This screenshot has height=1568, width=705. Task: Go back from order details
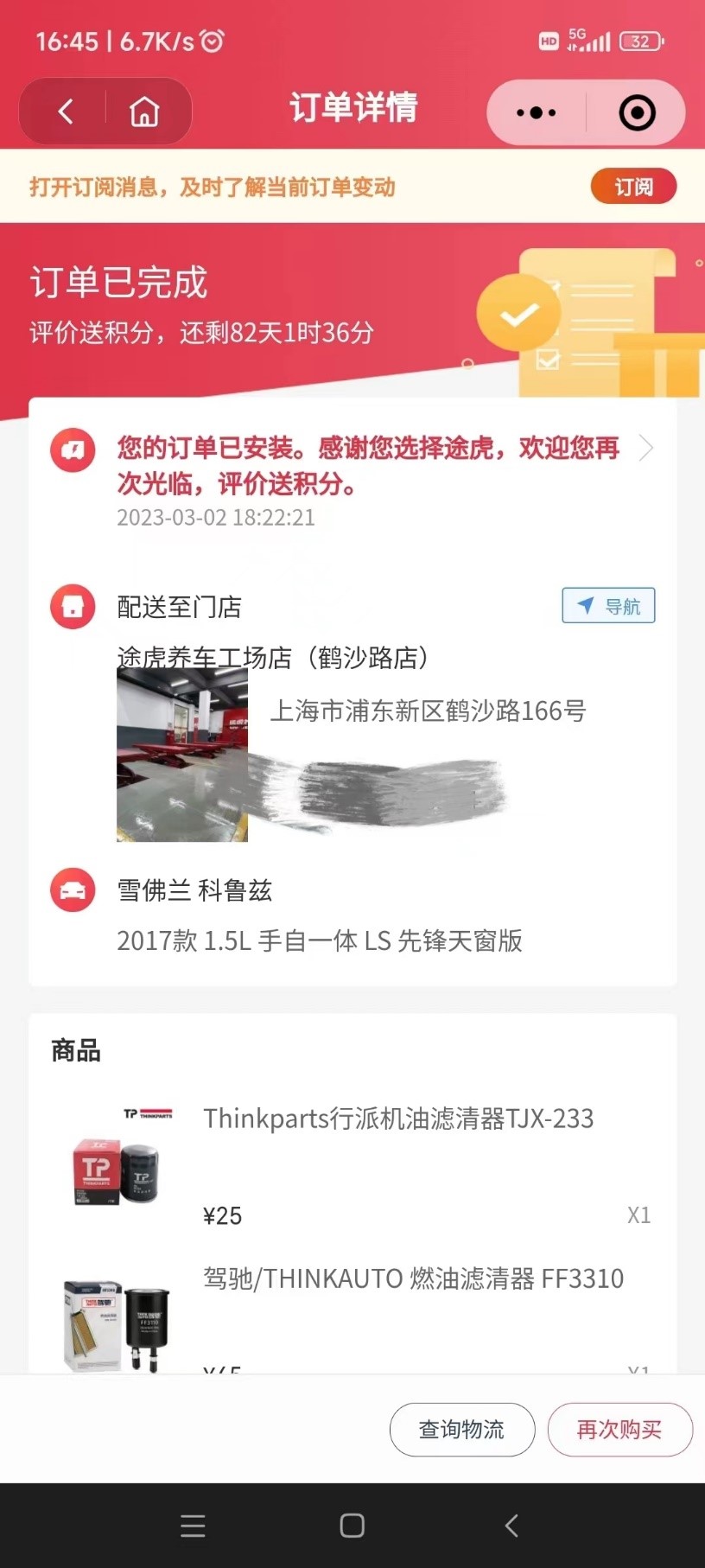[66, 112]
